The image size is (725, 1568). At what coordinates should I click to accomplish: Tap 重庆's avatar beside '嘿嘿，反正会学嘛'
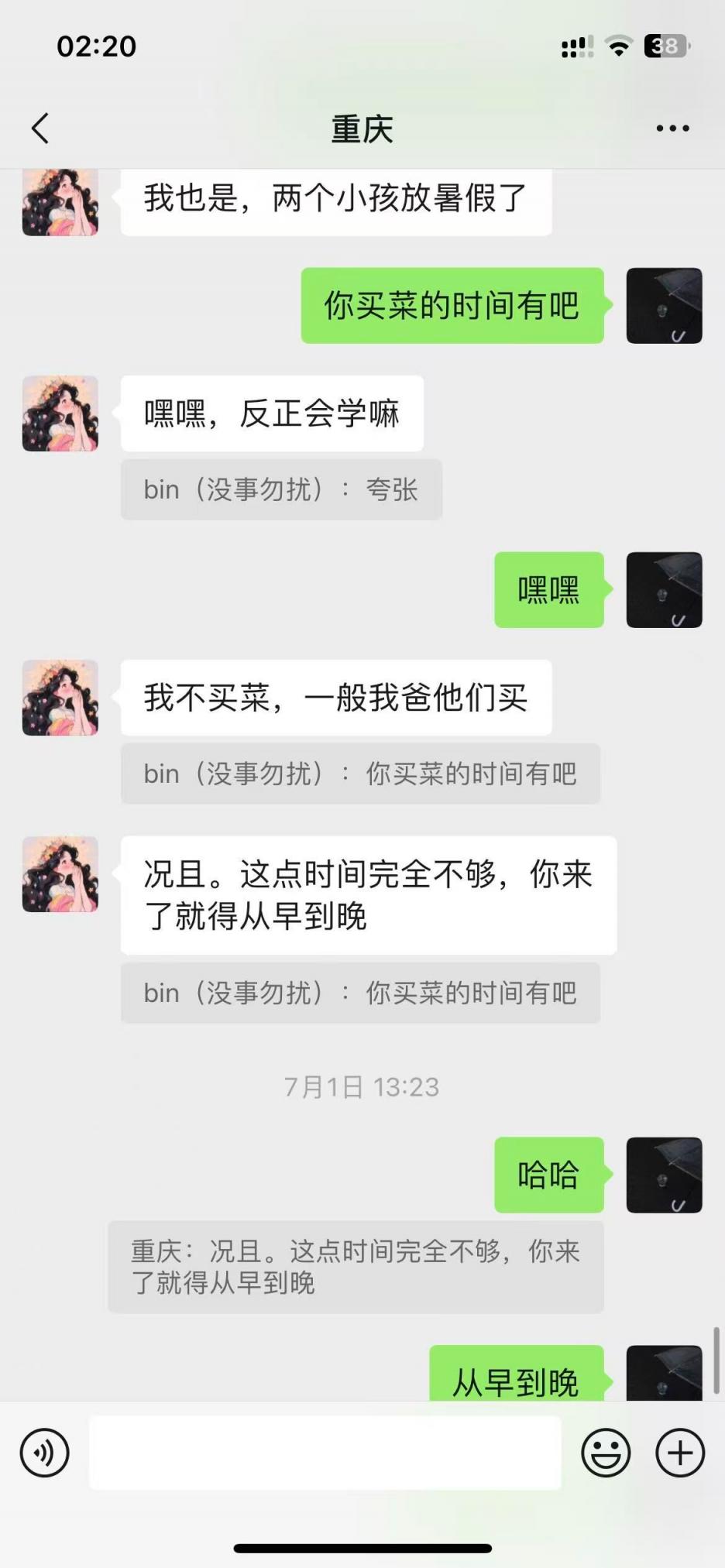(x=60, y=413)
